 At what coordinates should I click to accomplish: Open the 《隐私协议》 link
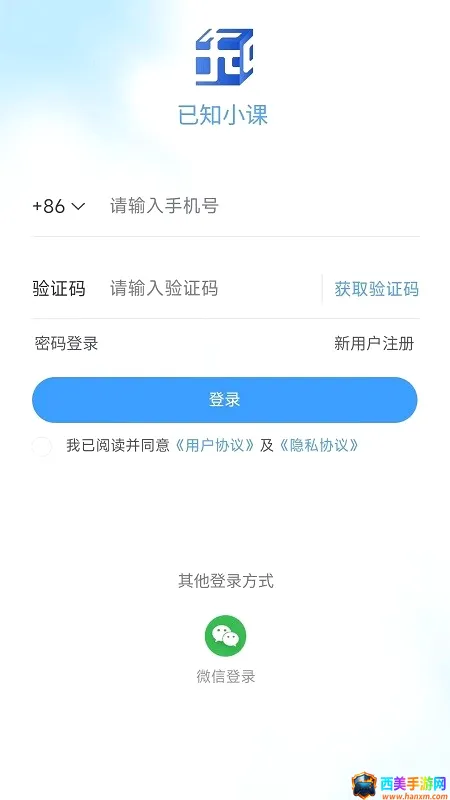[319, 445]
